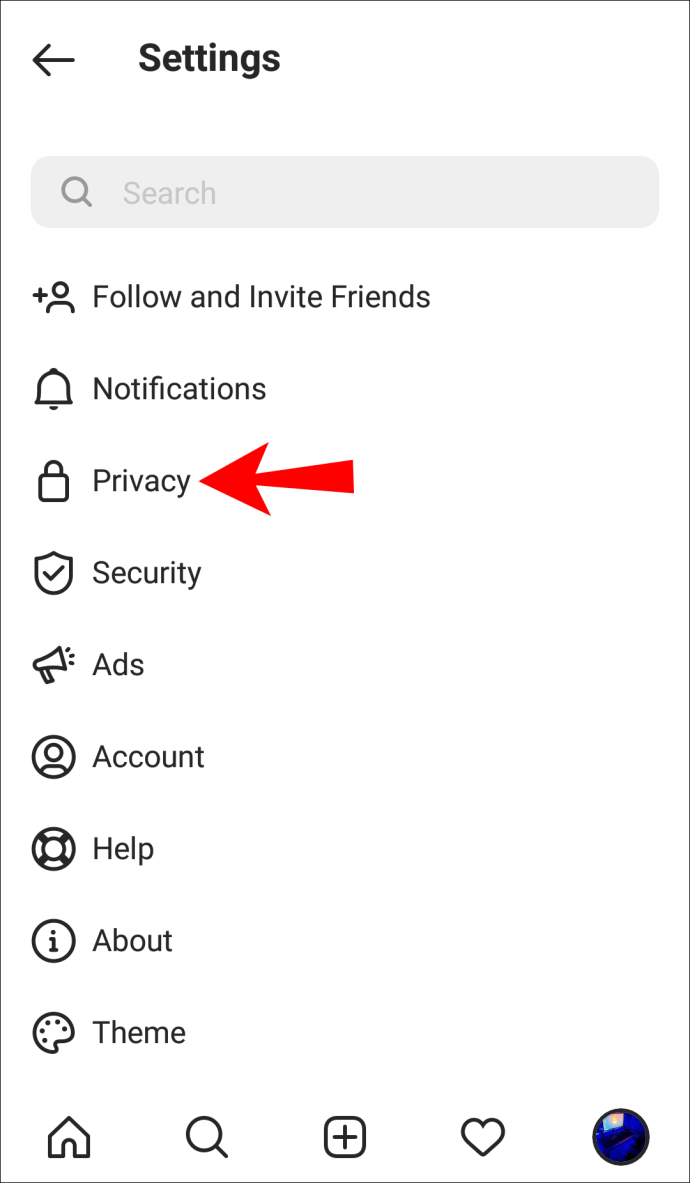Image resolution: width=690 pixels, height=1183 pixels.
Task: Open the Activity heart tab
Action: (483, 1137)
